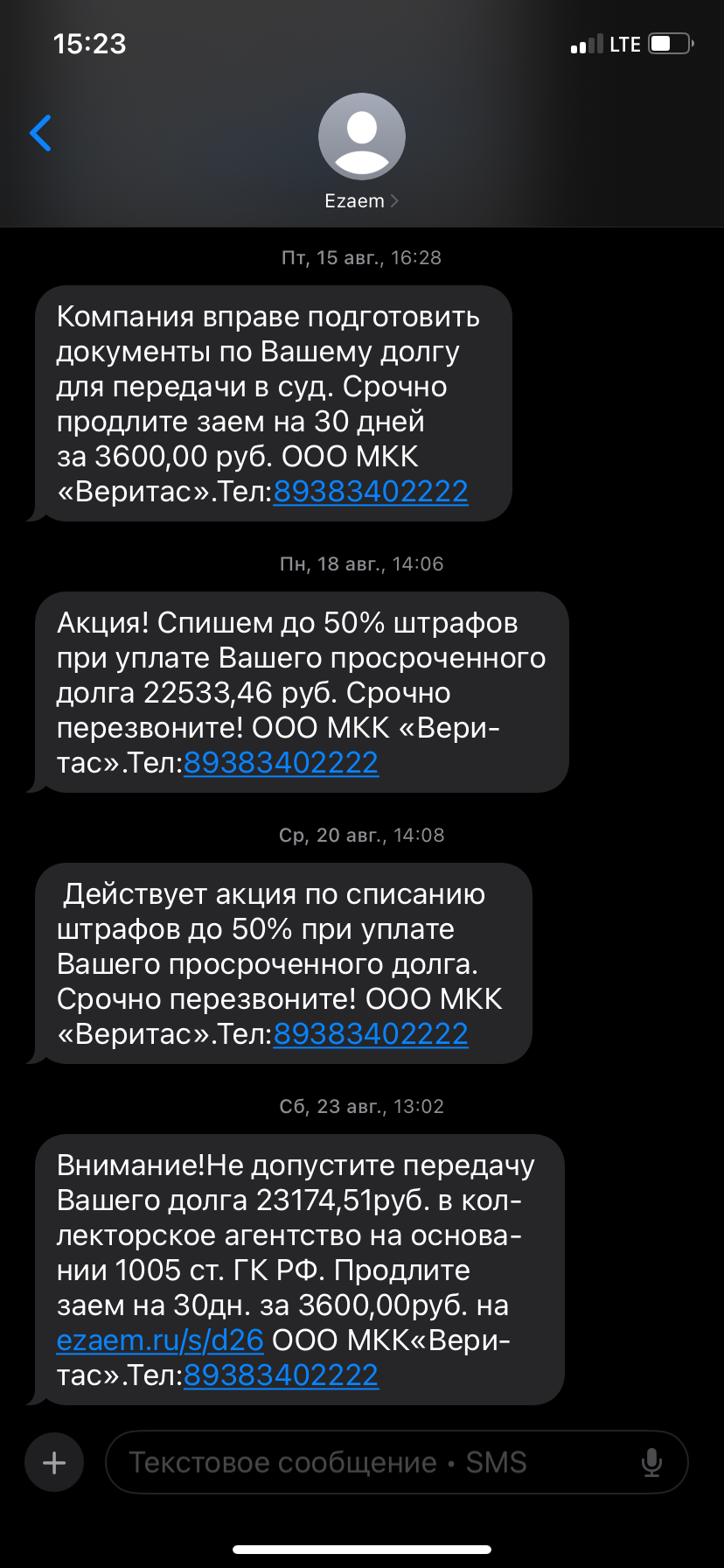Tap the phone number in the 20 авг. message
This screenshot has height=1568, width=724.
pos(371,1034)
